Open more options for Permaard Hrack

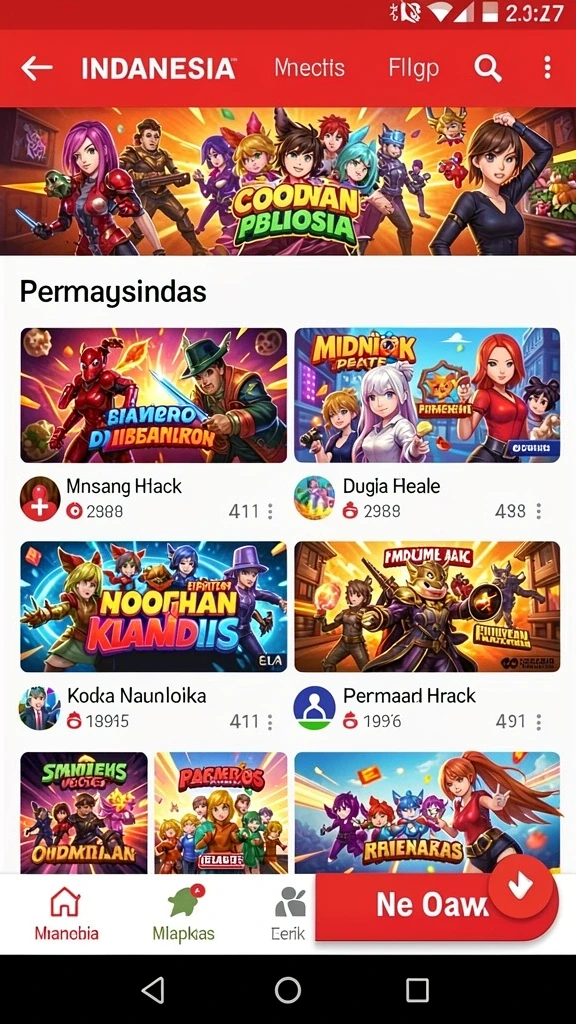(539, 722)
